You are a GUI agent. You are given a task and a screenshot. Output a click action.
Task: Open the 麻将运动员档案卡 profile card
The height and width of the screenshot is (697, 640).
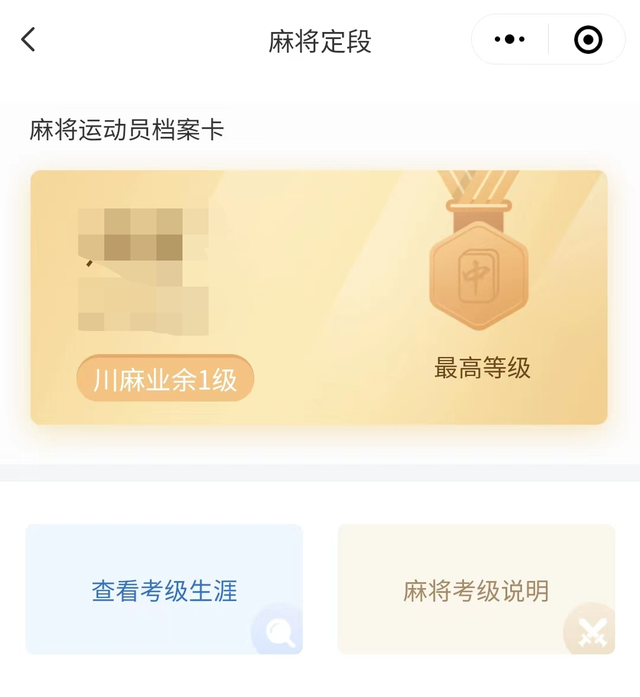pos(318,297)
